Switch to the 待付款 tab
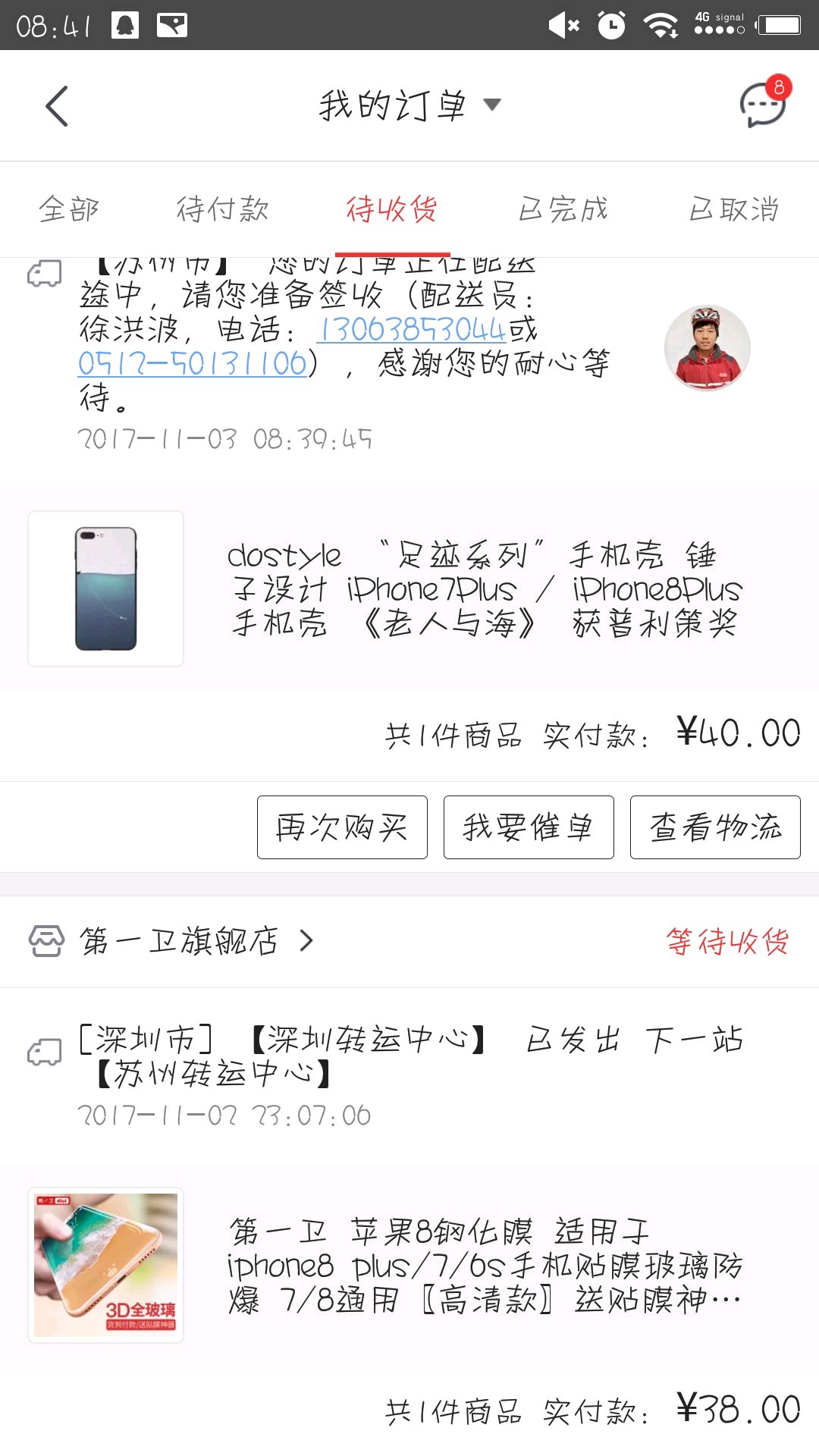The width and height of the screenshot is (819, 1456). point(223,209)
